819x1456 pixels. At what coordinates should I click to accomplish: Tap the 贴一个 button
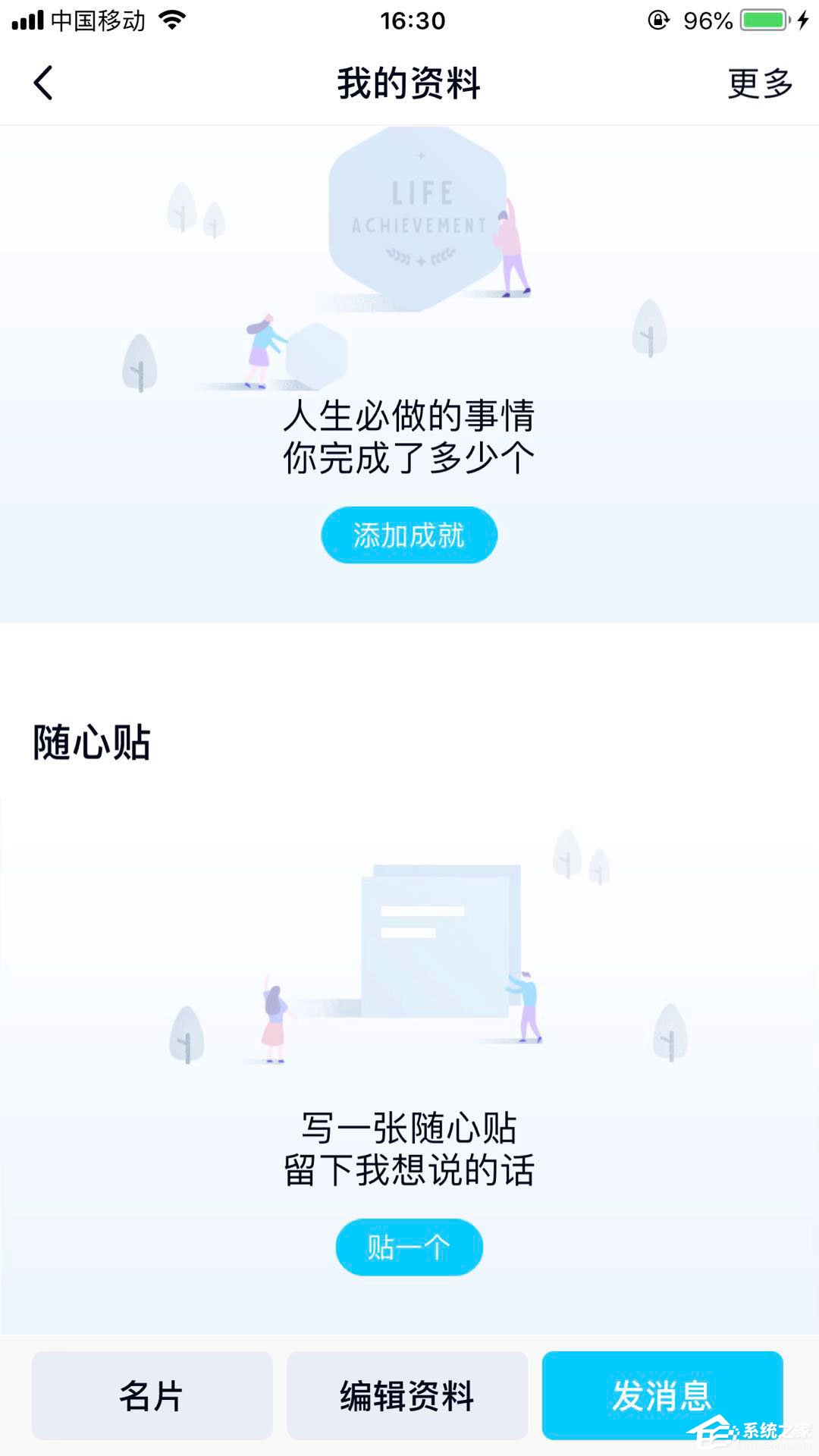(x=409, y=1247)
